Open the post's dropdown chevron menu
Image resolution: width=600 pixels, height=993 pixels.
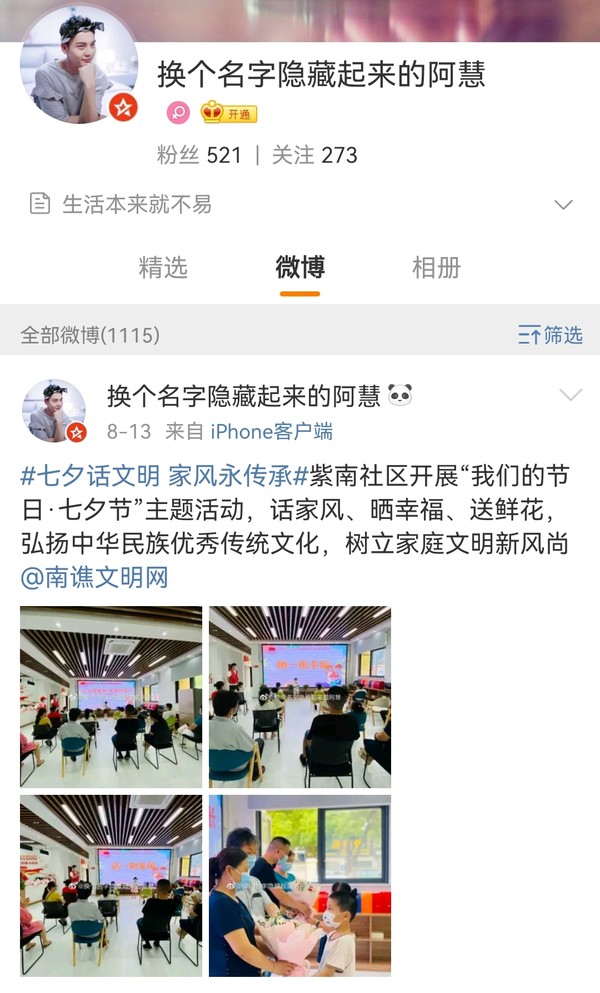570,395
